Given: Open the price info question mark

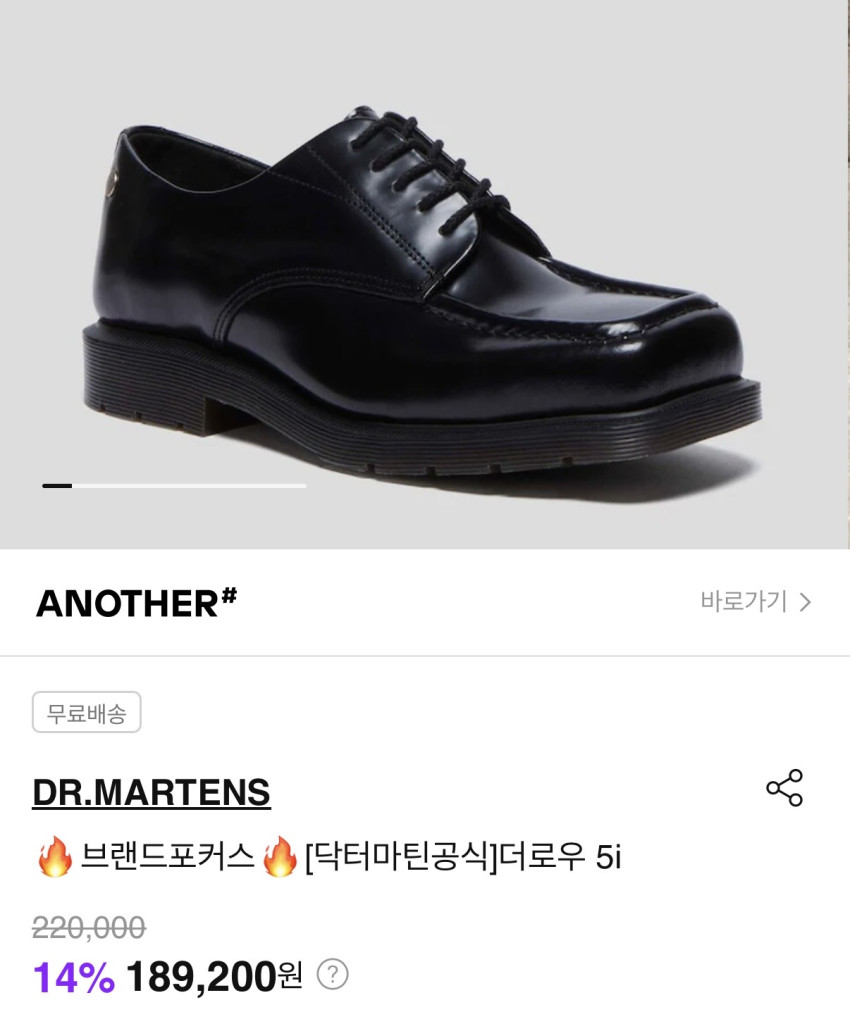Looking at the screenshot, I should 332,974.
